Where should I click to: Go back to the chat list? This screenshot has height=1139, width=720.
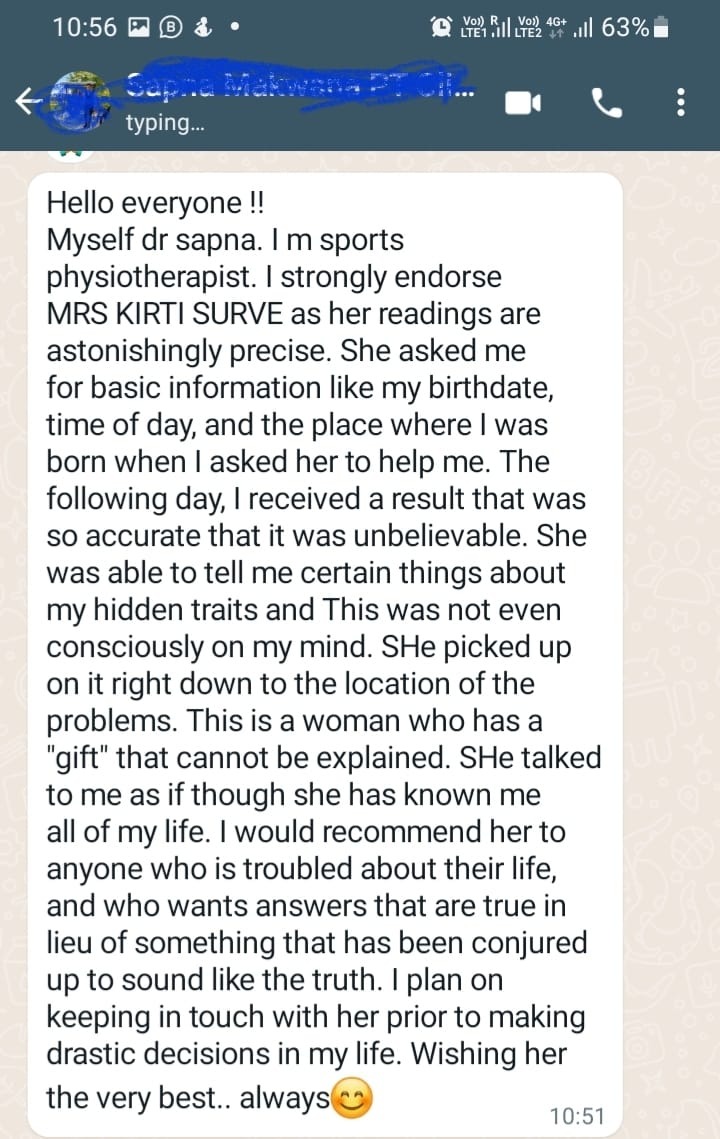tap(26, 100)
